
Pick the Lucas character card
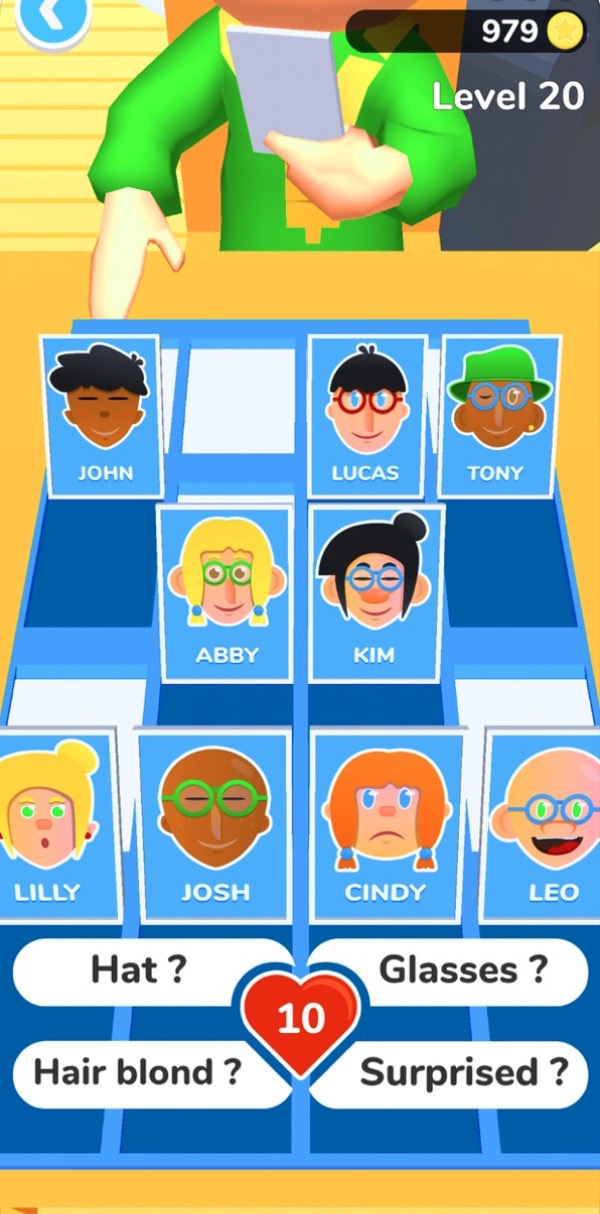pos(367,415)
